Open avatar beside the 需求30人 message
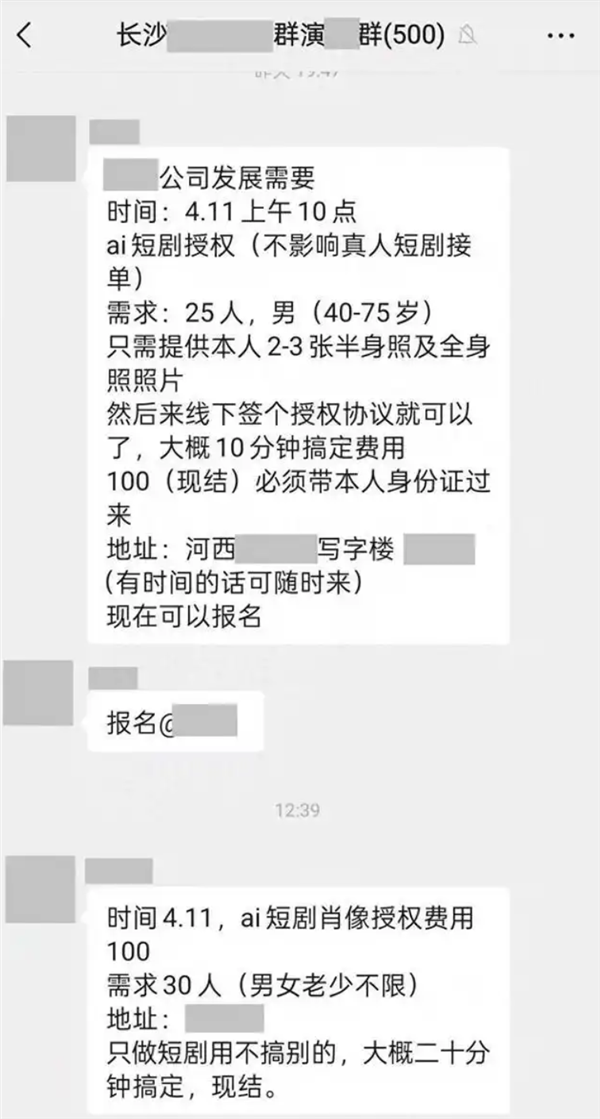The height and width of the screenshot is (1119, 600). [38, 889]
